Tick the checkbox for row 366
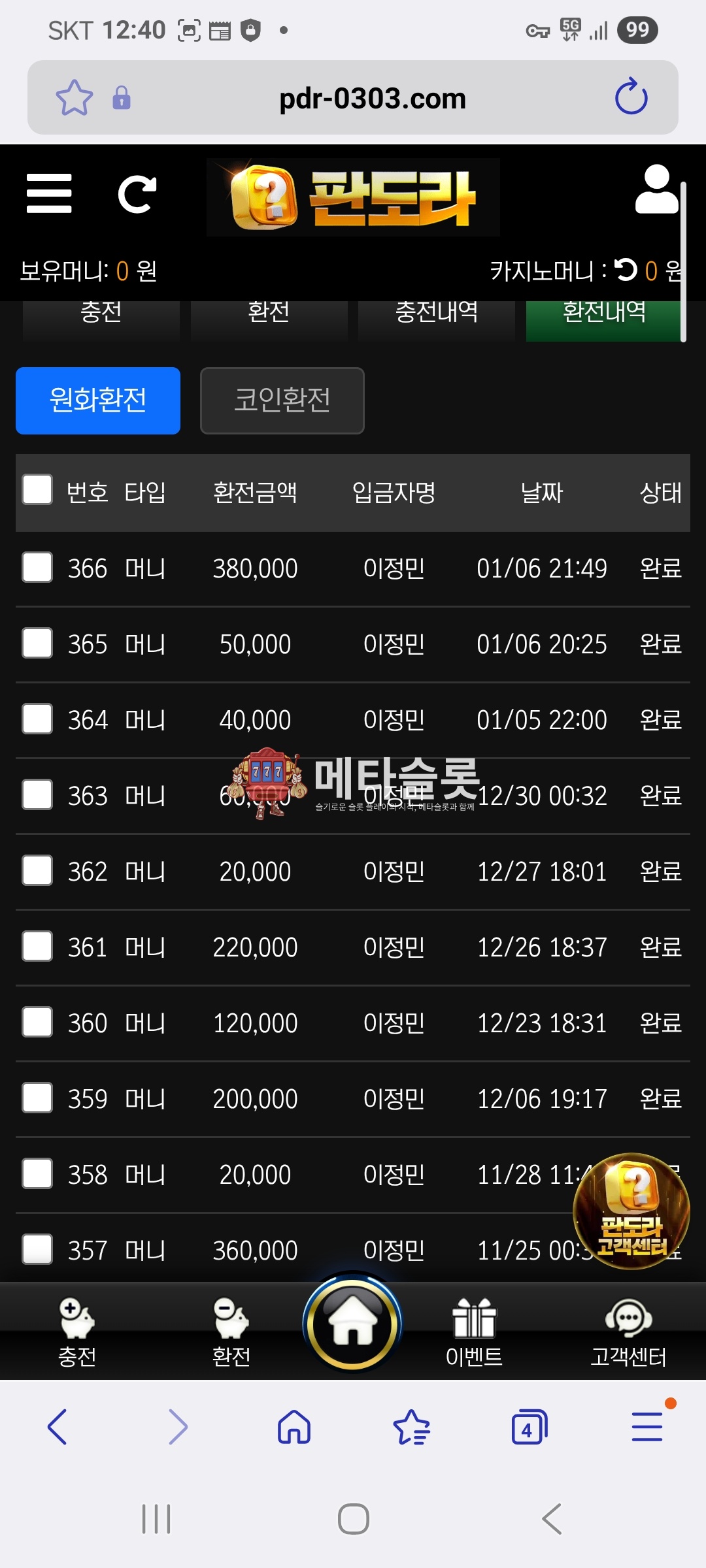Image resolution: width=706 pixels, height=1568 pixels. pos(37,567)
